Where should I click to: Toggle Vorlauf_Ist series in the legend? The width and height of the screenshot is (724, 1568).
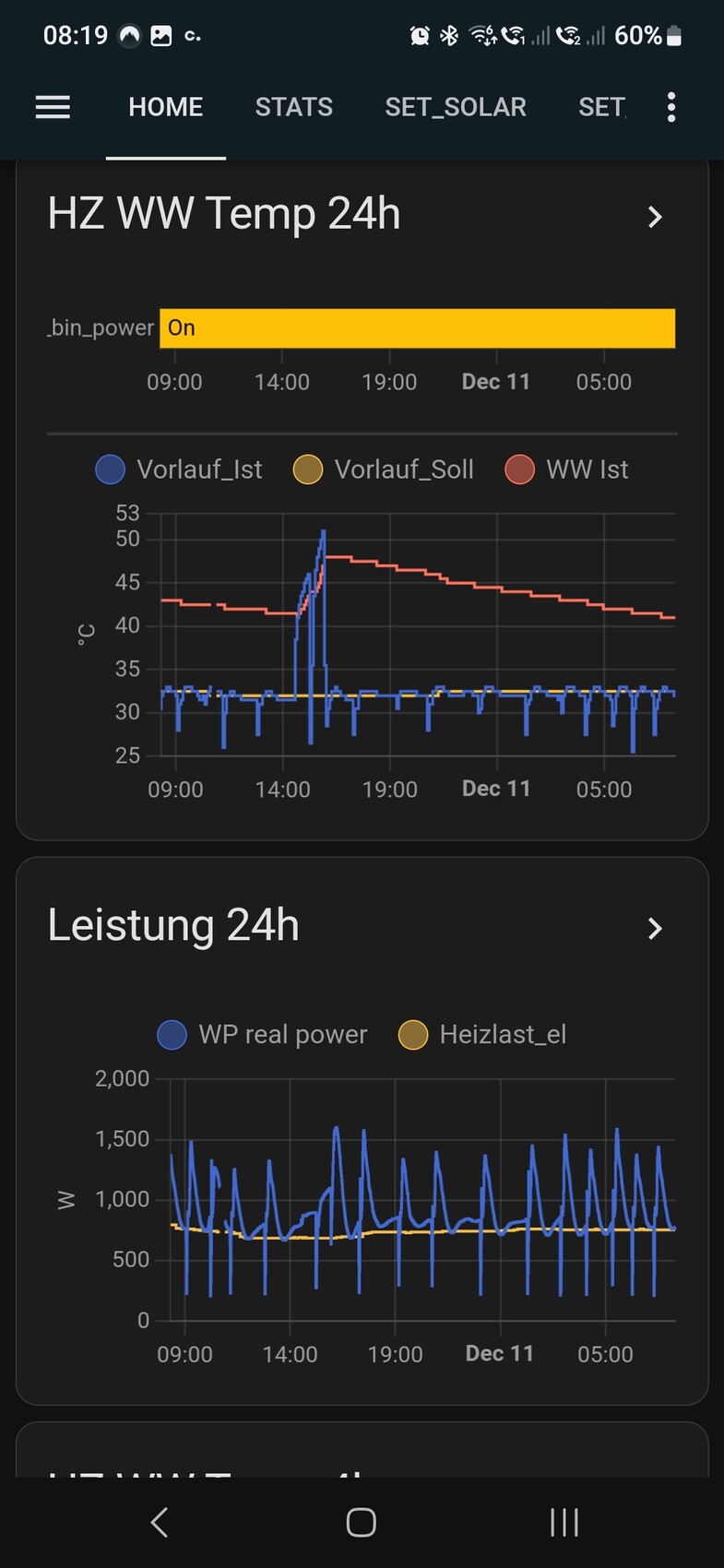point(180,469)
